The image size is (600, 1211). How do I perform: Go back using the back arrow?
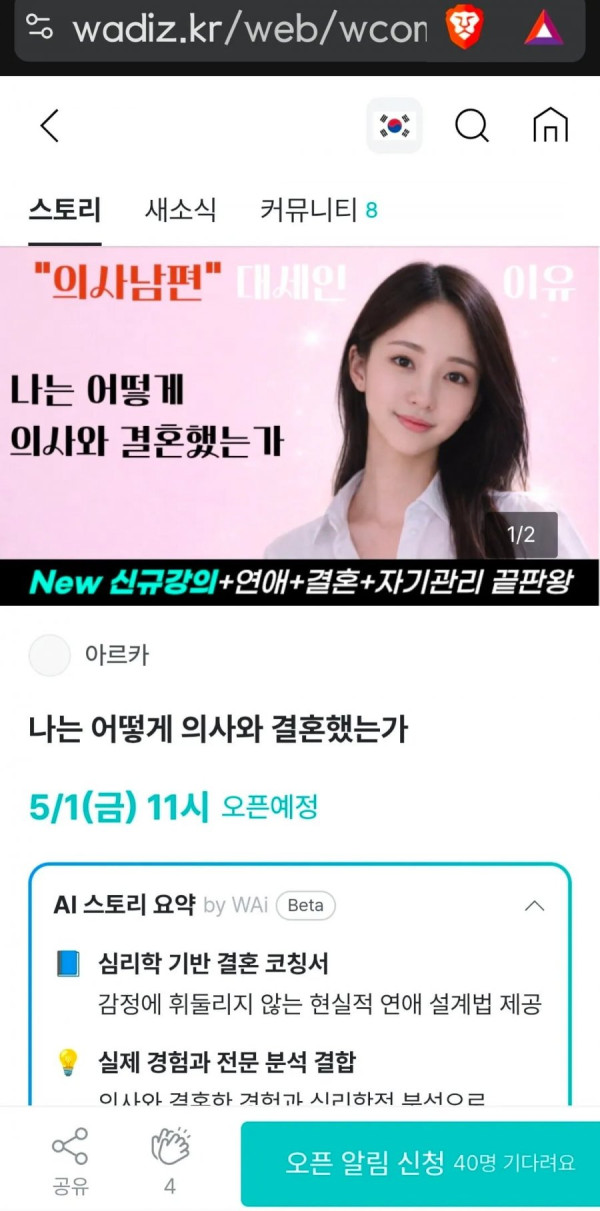pos(50,126)
